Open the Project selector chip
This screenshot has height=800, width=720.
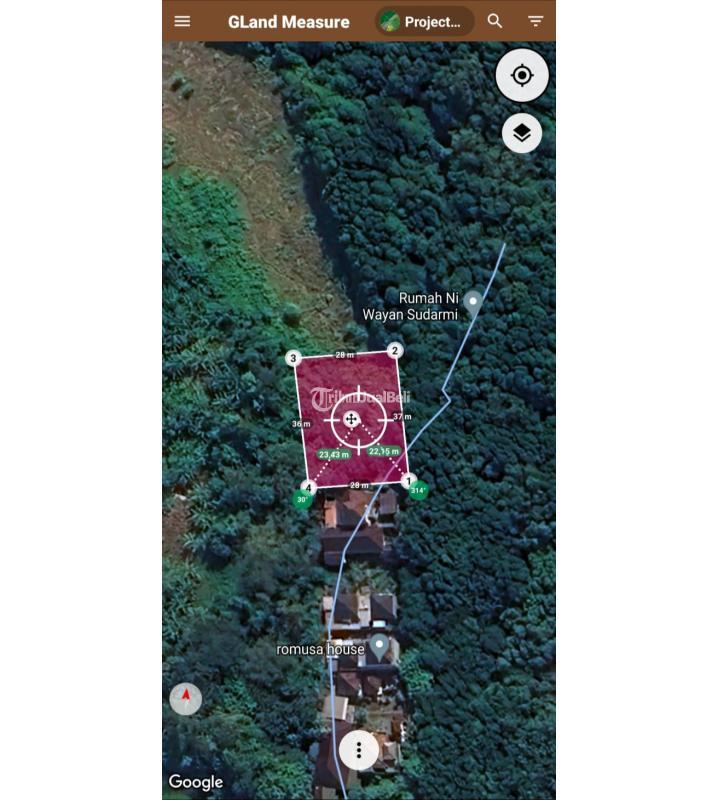click(424, 21)
